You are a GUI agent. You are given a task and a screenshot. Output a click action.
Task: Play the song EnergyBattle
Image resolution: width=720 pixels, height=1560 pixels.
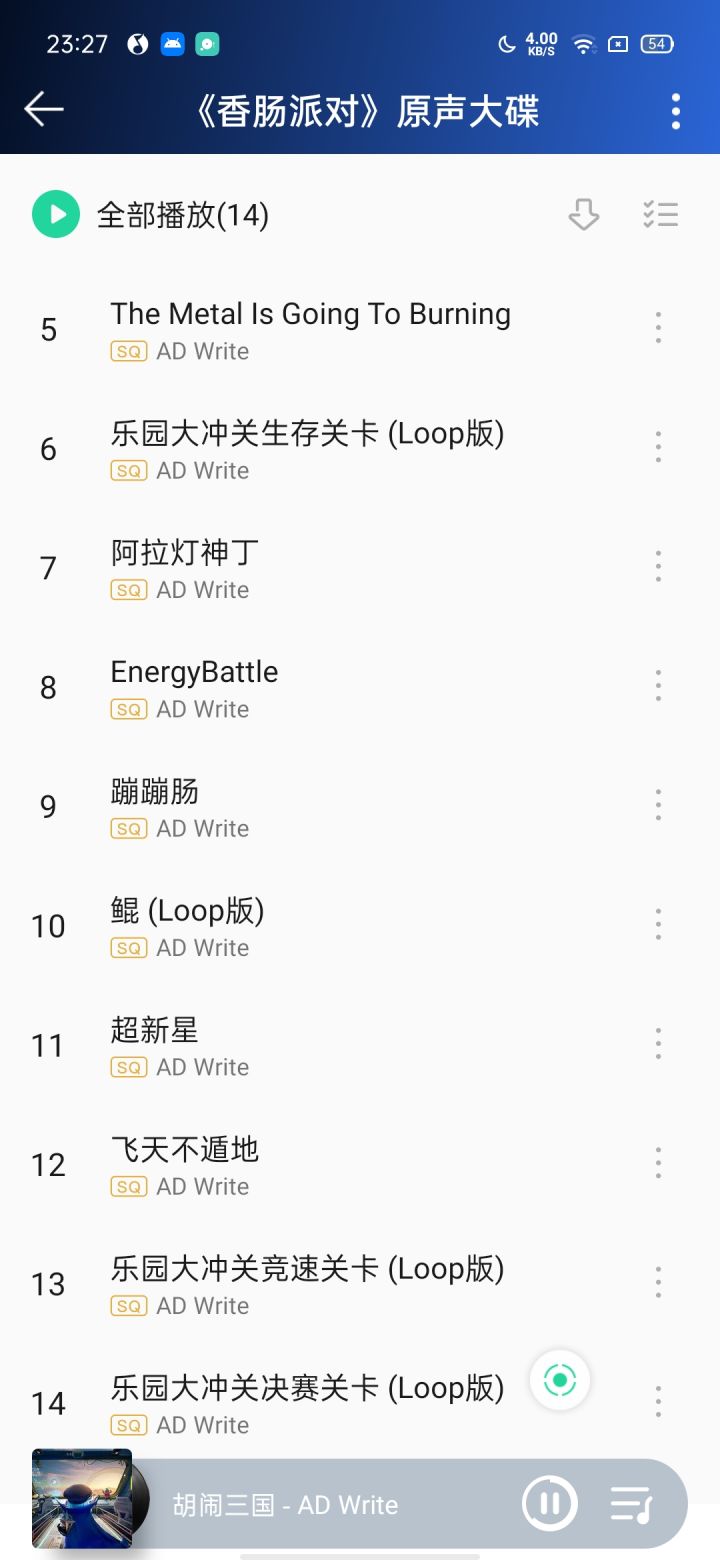coord(195,672)
